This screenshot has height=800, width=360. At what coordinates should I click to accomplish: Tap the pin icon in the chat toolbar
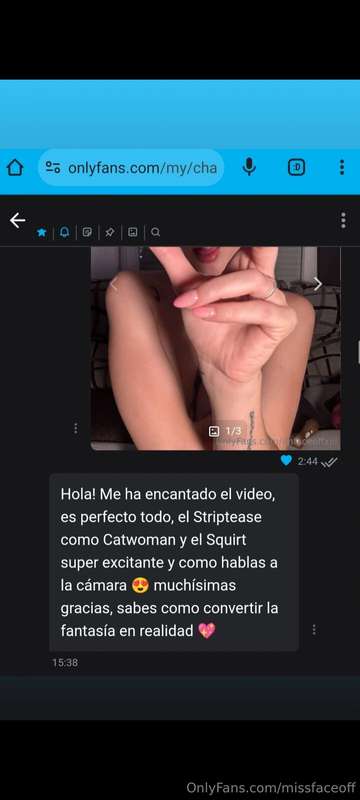tap(110, 233)
